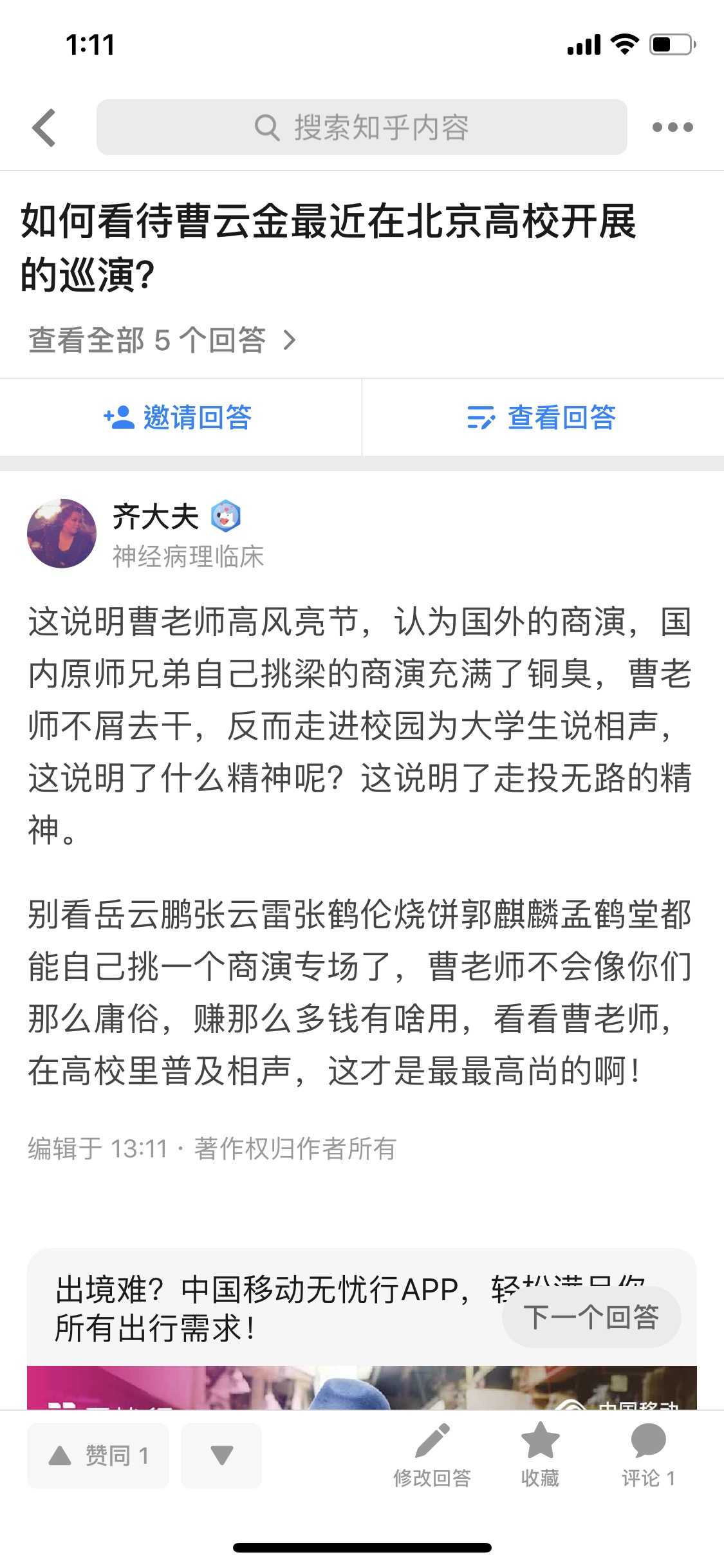Jump to 下一个回答

(591, 1317)
